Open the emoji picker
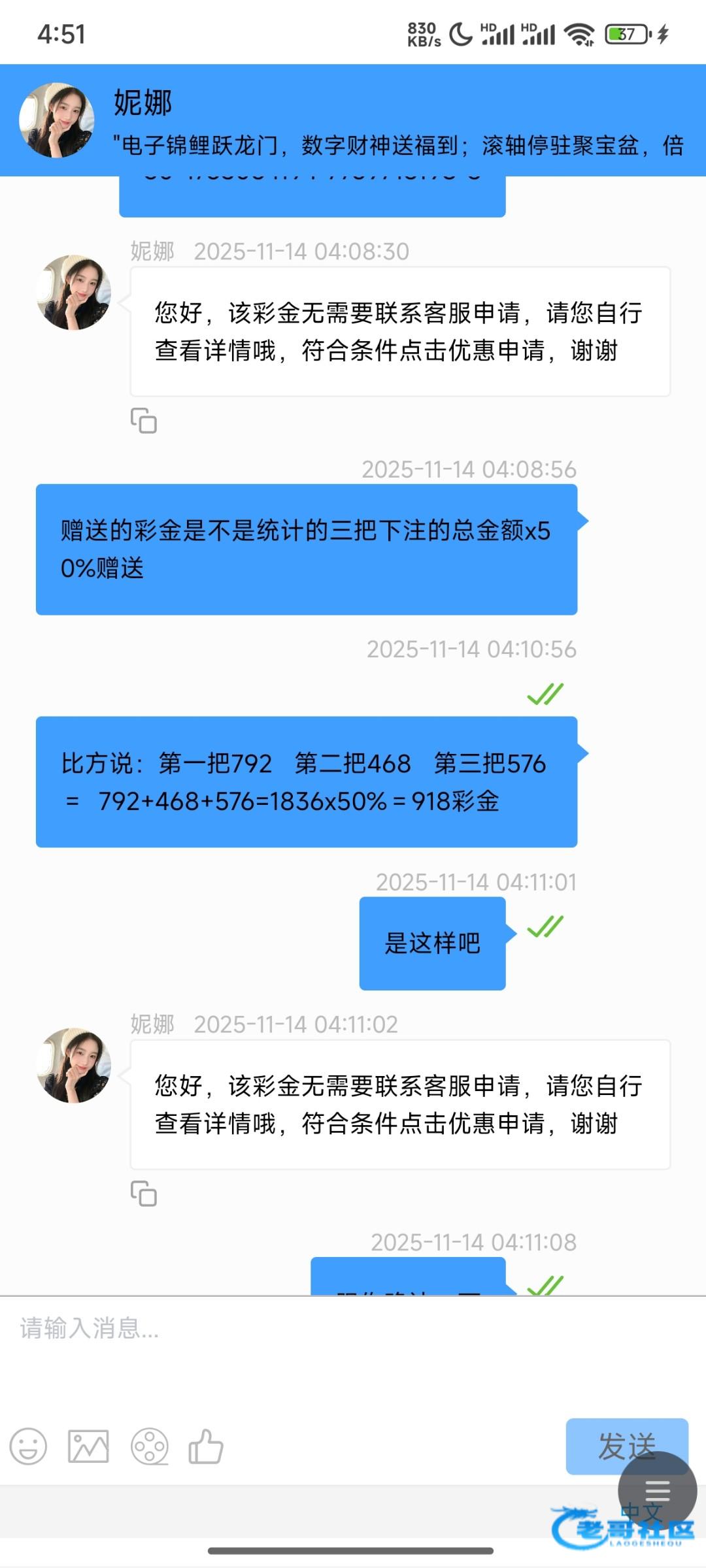This screenshot has width=706, height=1568. click(28, 1446)
